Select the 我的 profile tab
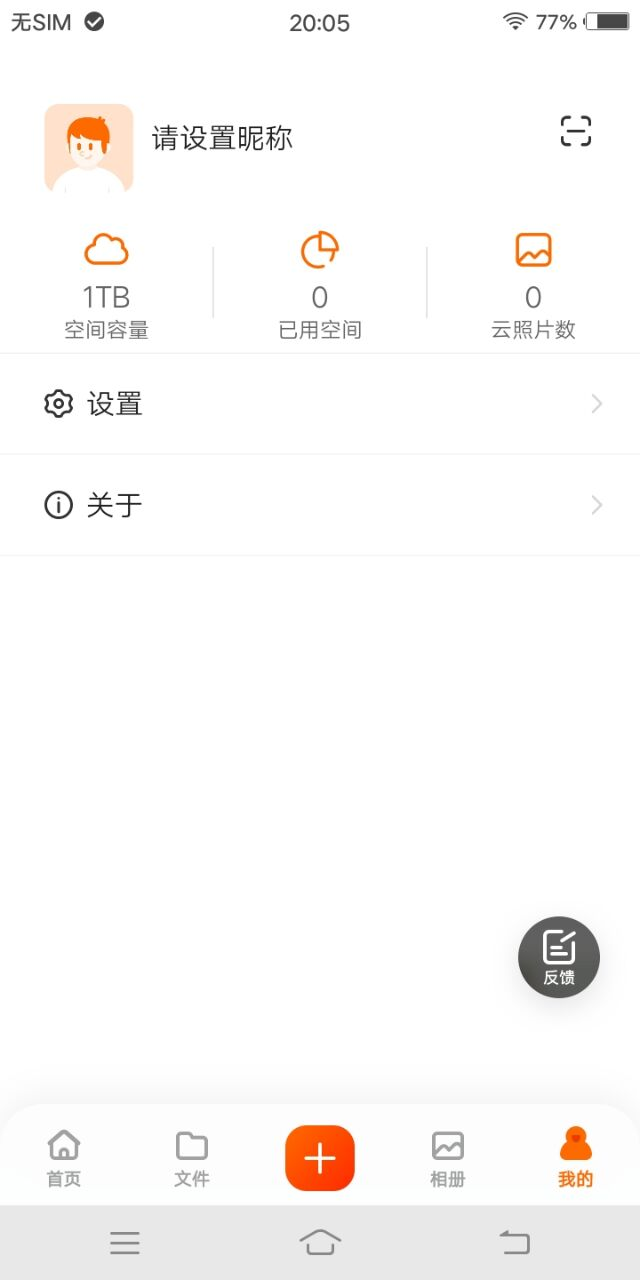The height and width of the screenshot is (1280, 640). tap(576, 1158)
